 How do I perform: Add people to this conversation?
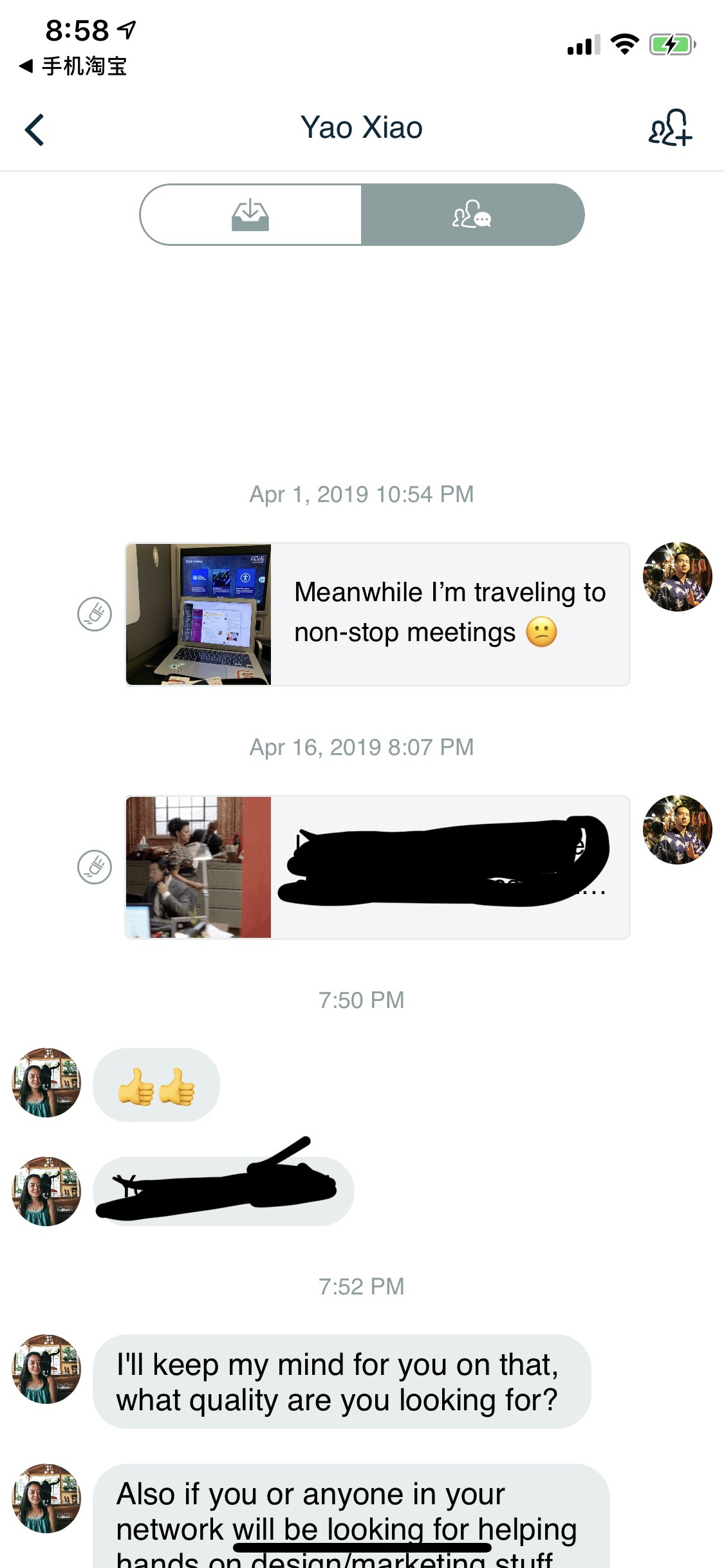click(x=669, y=127)
